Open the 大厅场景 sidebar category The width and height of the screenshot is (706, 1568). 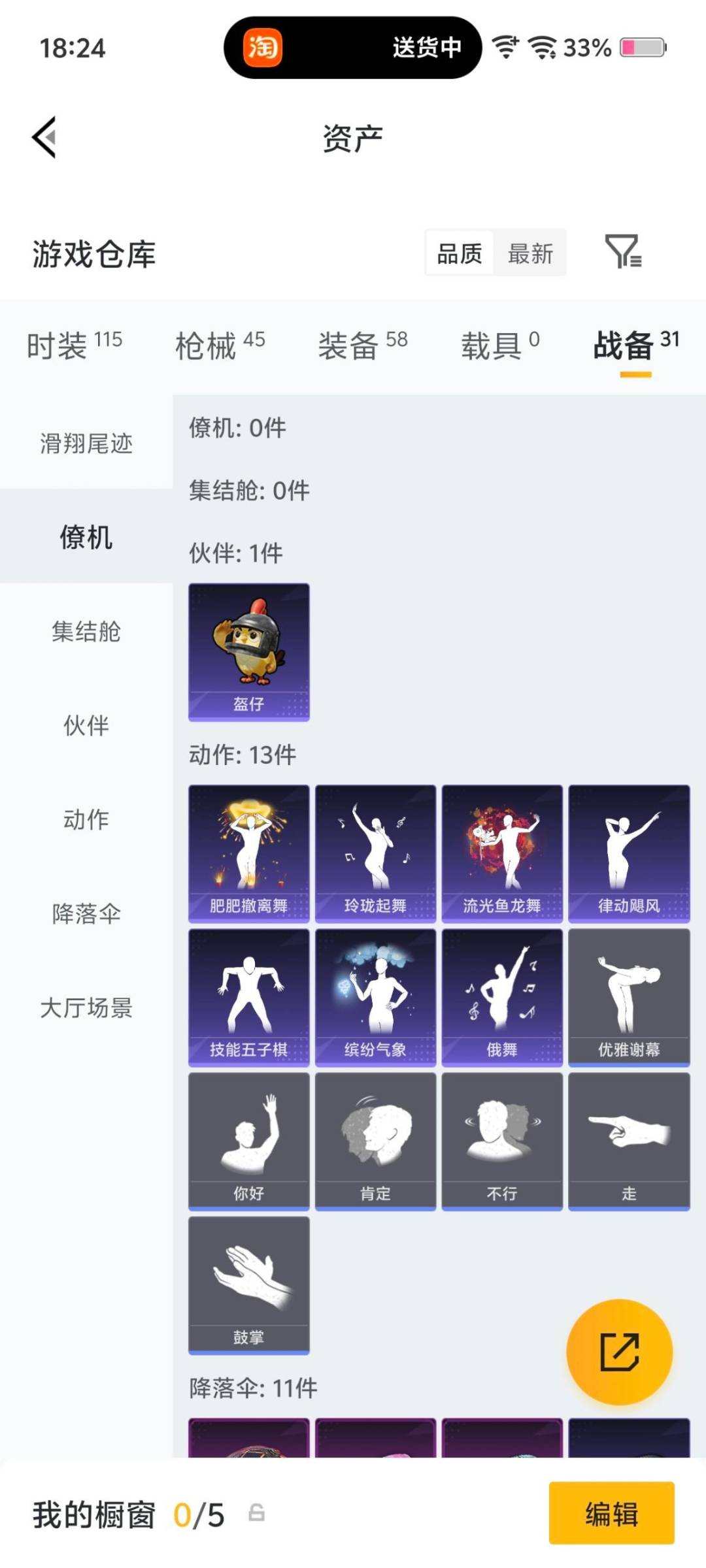85,1009
